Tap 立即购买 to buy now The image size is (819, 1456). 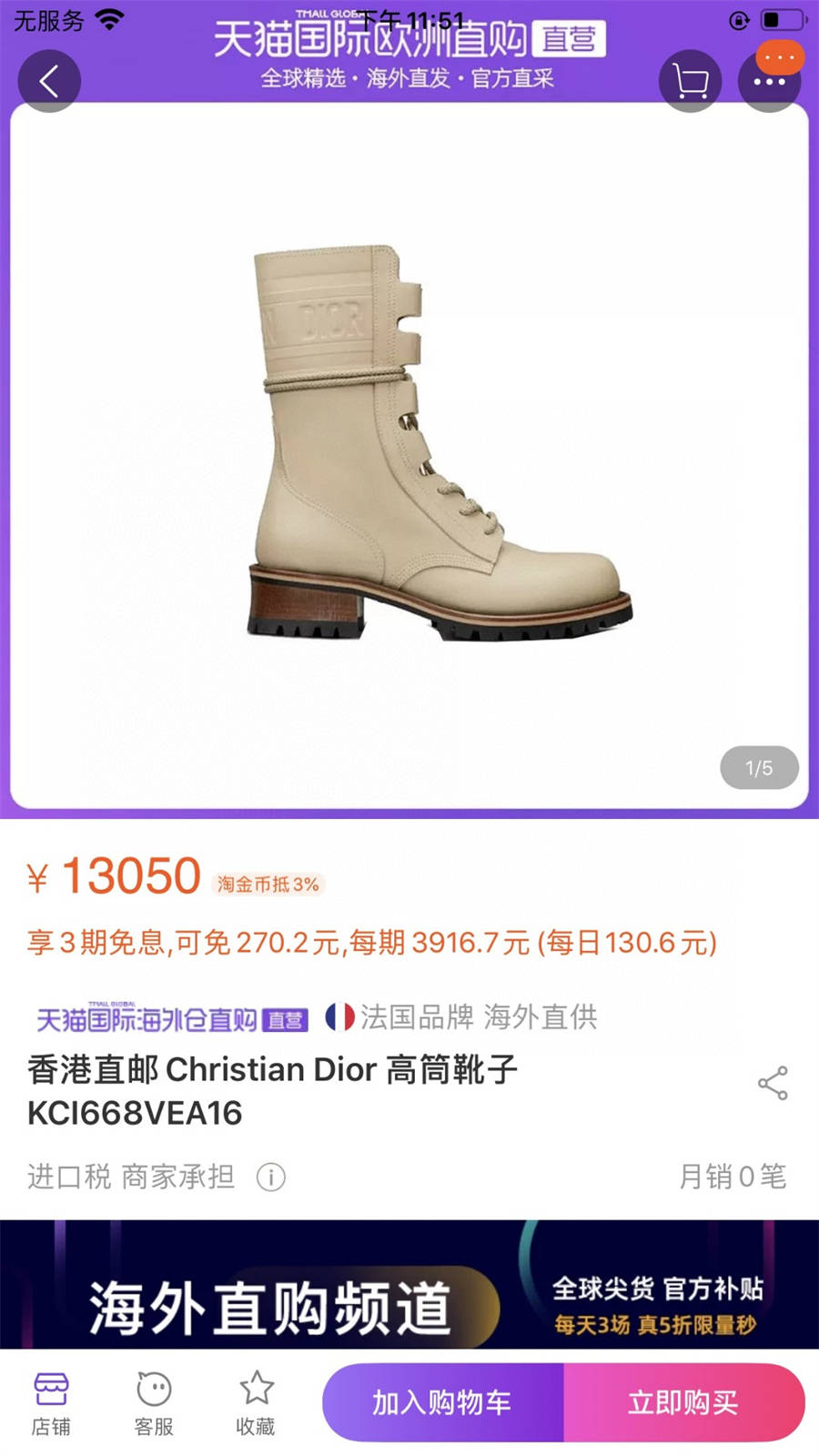coord(683,1402)
